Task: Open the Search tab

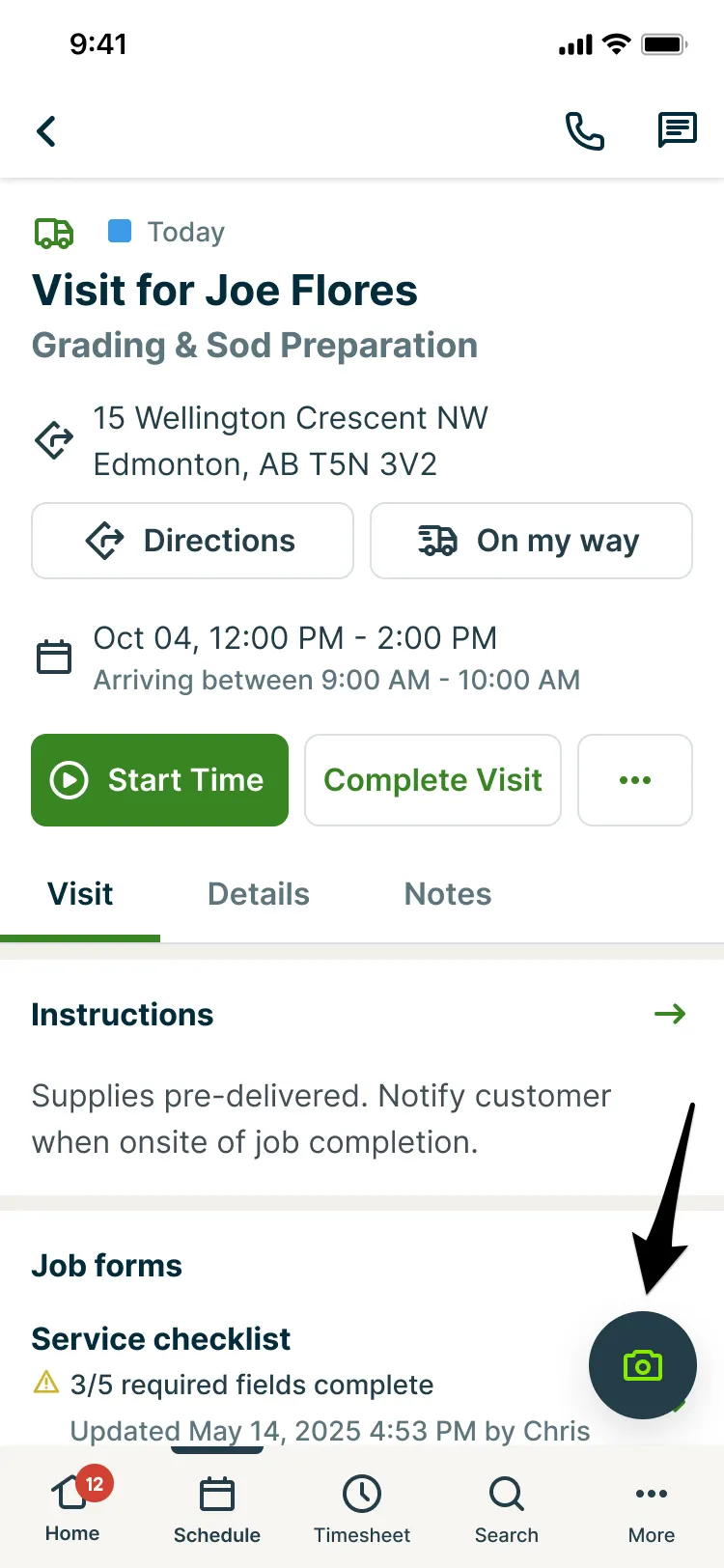Action: 507,1508
